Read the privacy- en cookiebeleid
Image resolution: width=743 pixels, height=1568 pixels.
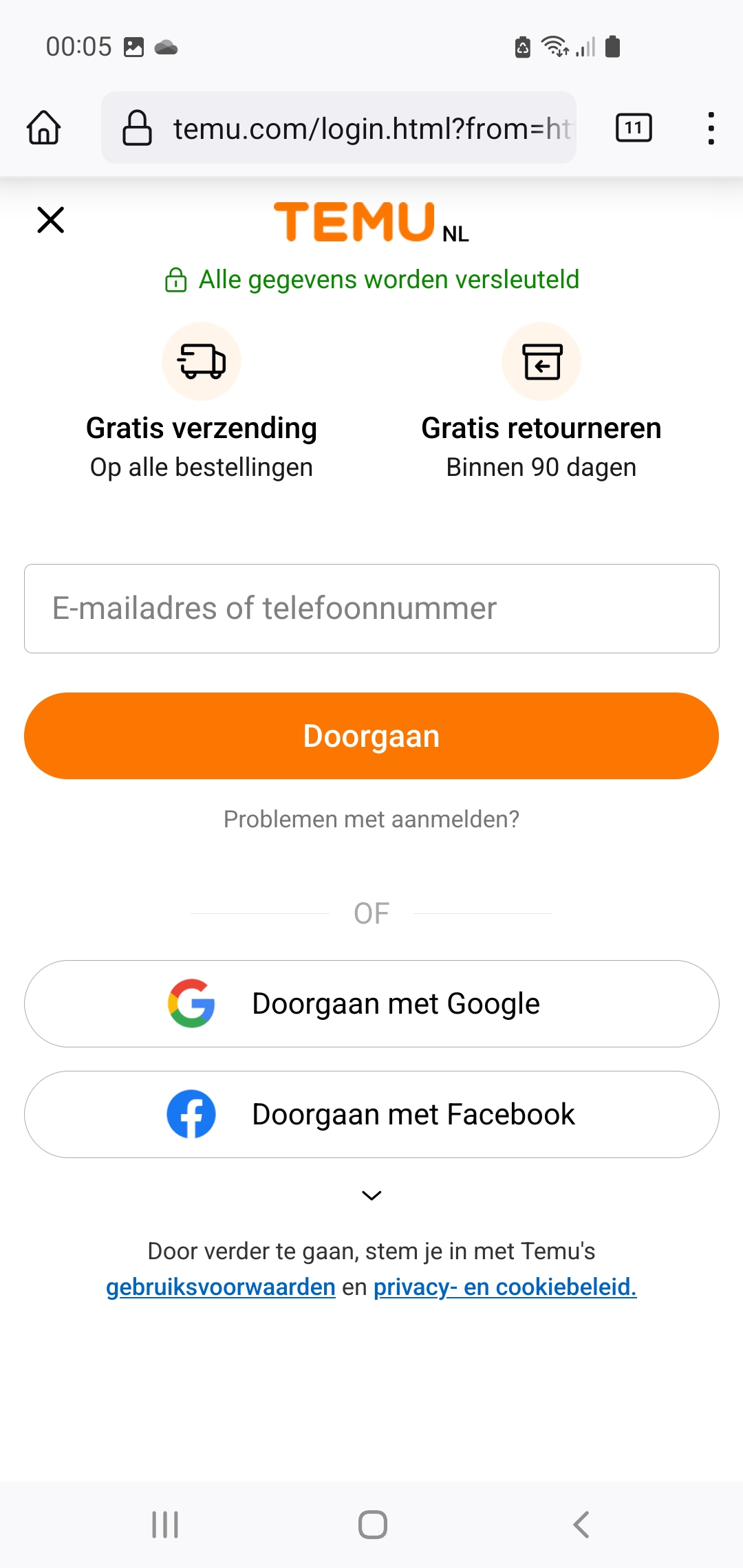coord(505,1287)
